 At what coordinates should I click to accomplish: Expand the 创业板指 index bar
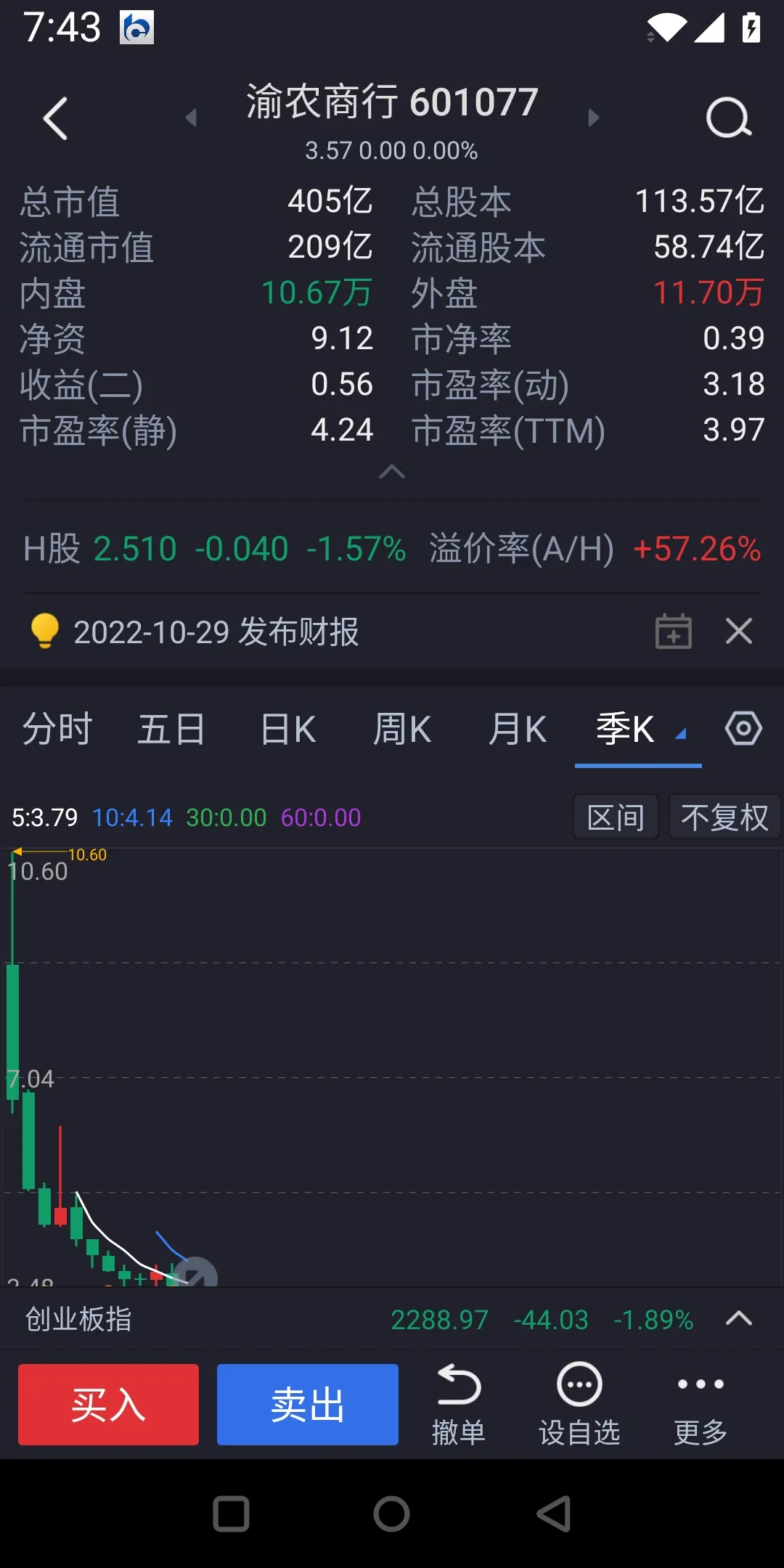738,1318
